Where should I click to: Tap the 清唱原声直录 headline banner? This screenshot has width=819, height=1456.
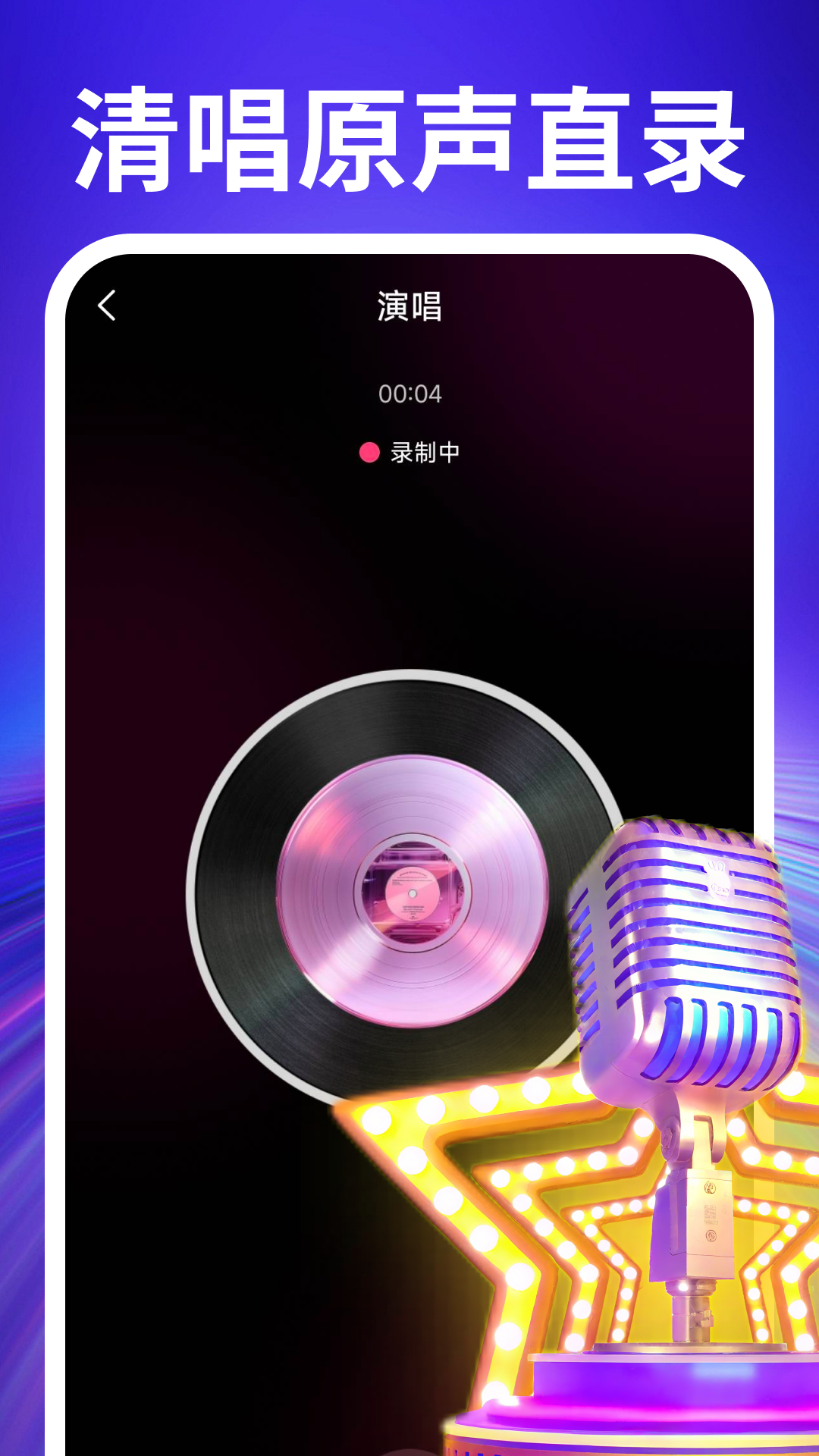coord(409,136)
